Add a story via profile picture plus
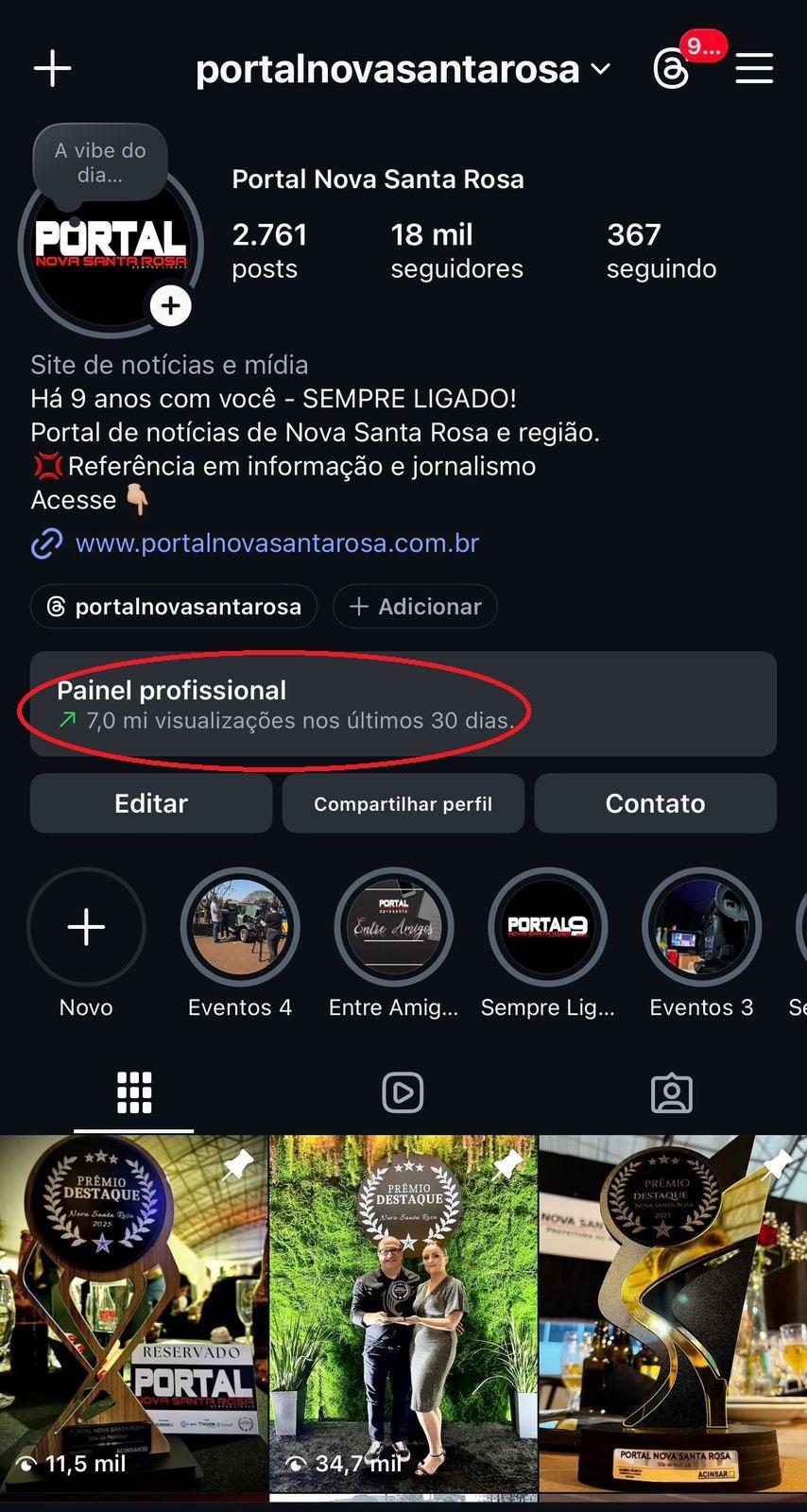This screenshot has width=807, height=1512. pyautogui.click(x=171, y=306)
